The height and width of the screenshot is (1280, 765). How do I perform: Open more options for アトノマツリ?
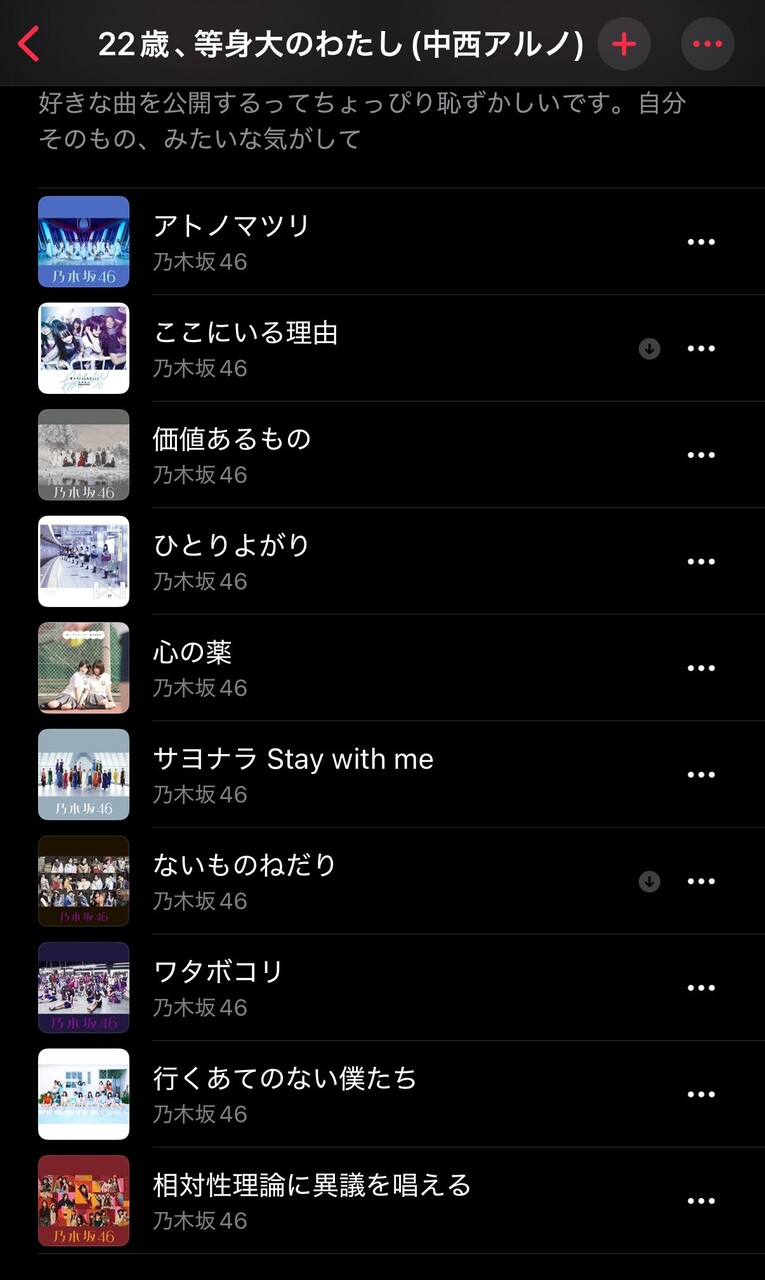click(x=701, y=242)
